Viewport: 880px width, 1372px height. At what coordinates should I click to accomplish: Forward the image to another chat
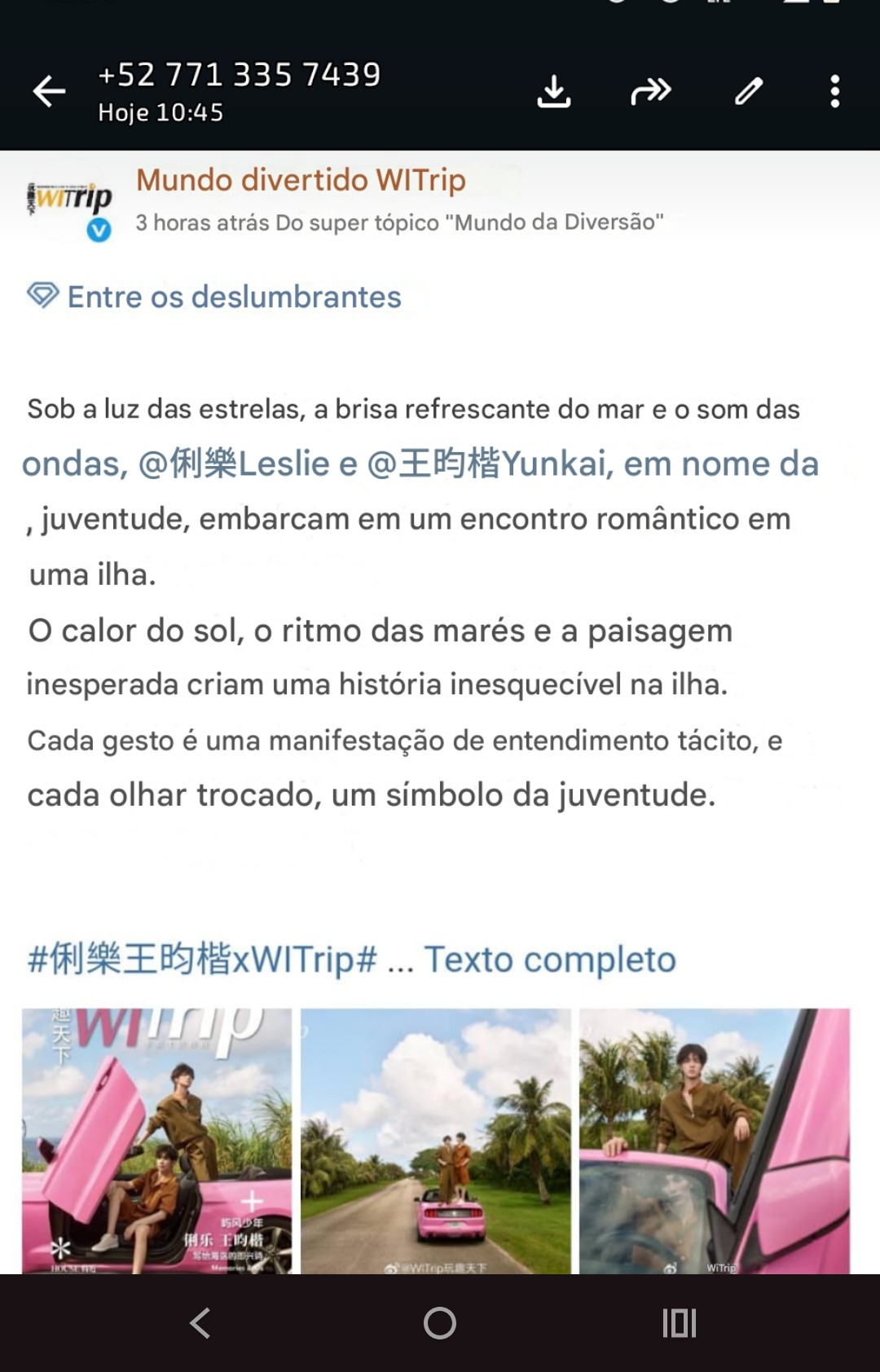pos(651,91)
